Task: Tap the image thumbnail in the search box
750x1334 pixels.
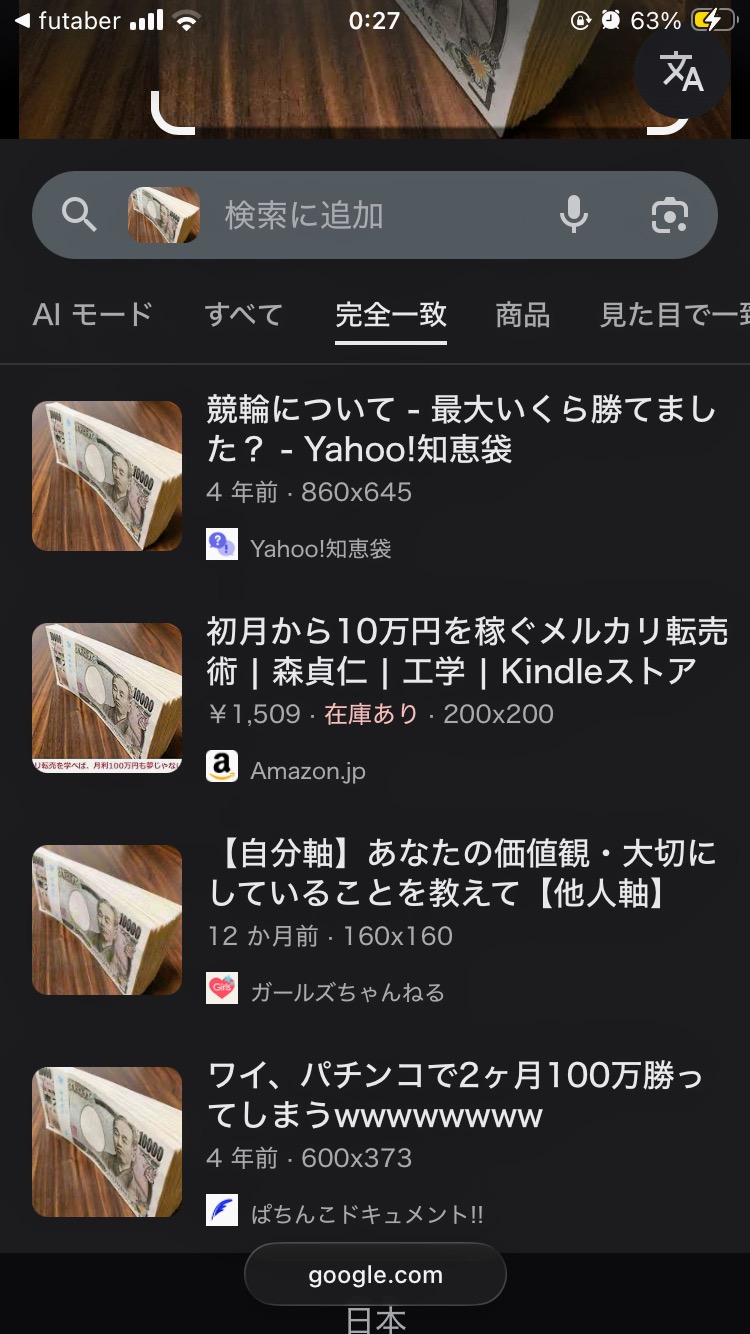Action: [x=164, y=215]
